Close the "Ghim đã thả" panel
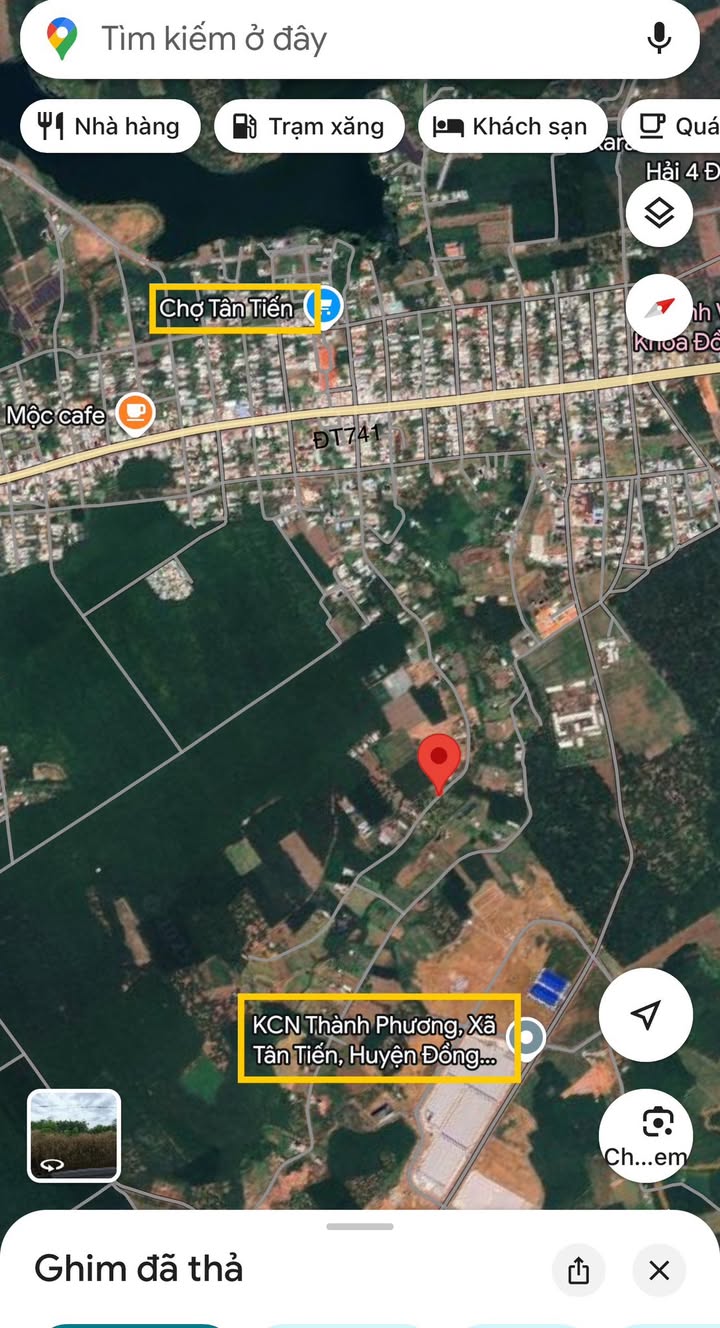Viewport: 720px width, 1328px height. [x=659, y=1270]
